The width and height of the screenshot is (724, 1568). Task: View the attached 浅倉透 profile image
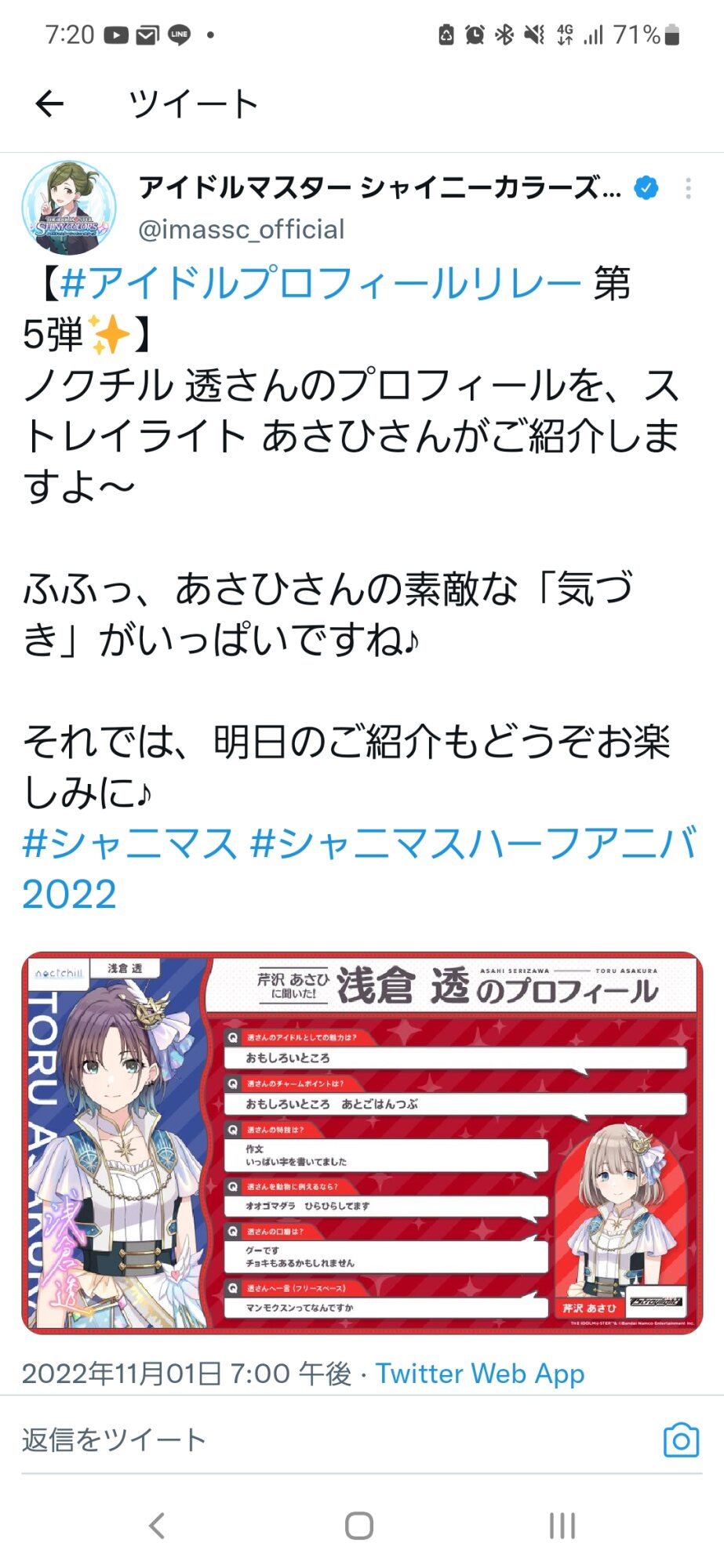(362, 1142)
